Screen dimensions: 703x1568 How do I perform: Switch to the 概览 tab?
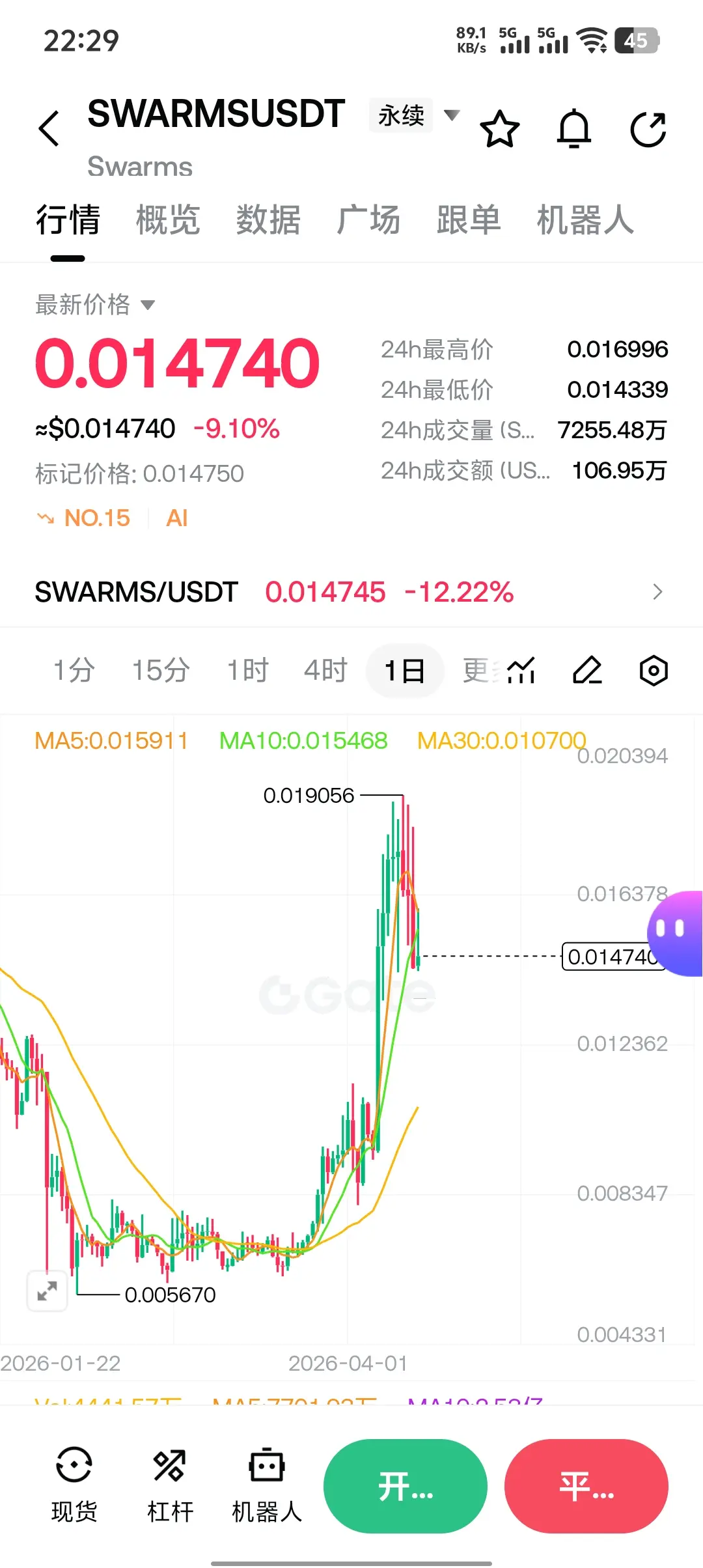[168, 219]
